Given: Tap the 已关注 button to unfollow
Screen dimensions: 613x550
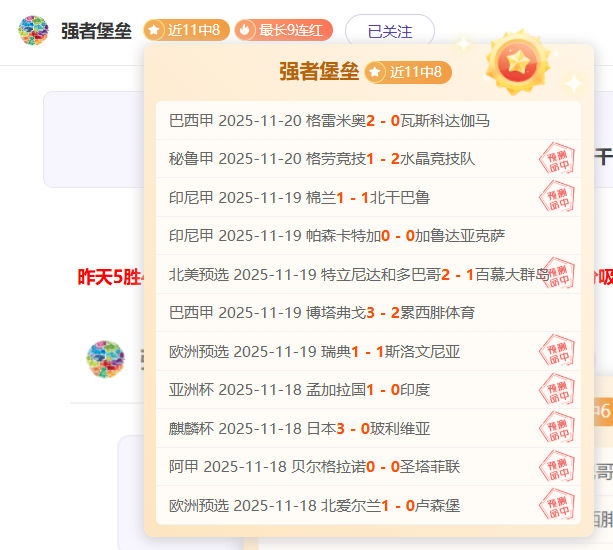Looking at the screenshot, I should click(389, 31).
